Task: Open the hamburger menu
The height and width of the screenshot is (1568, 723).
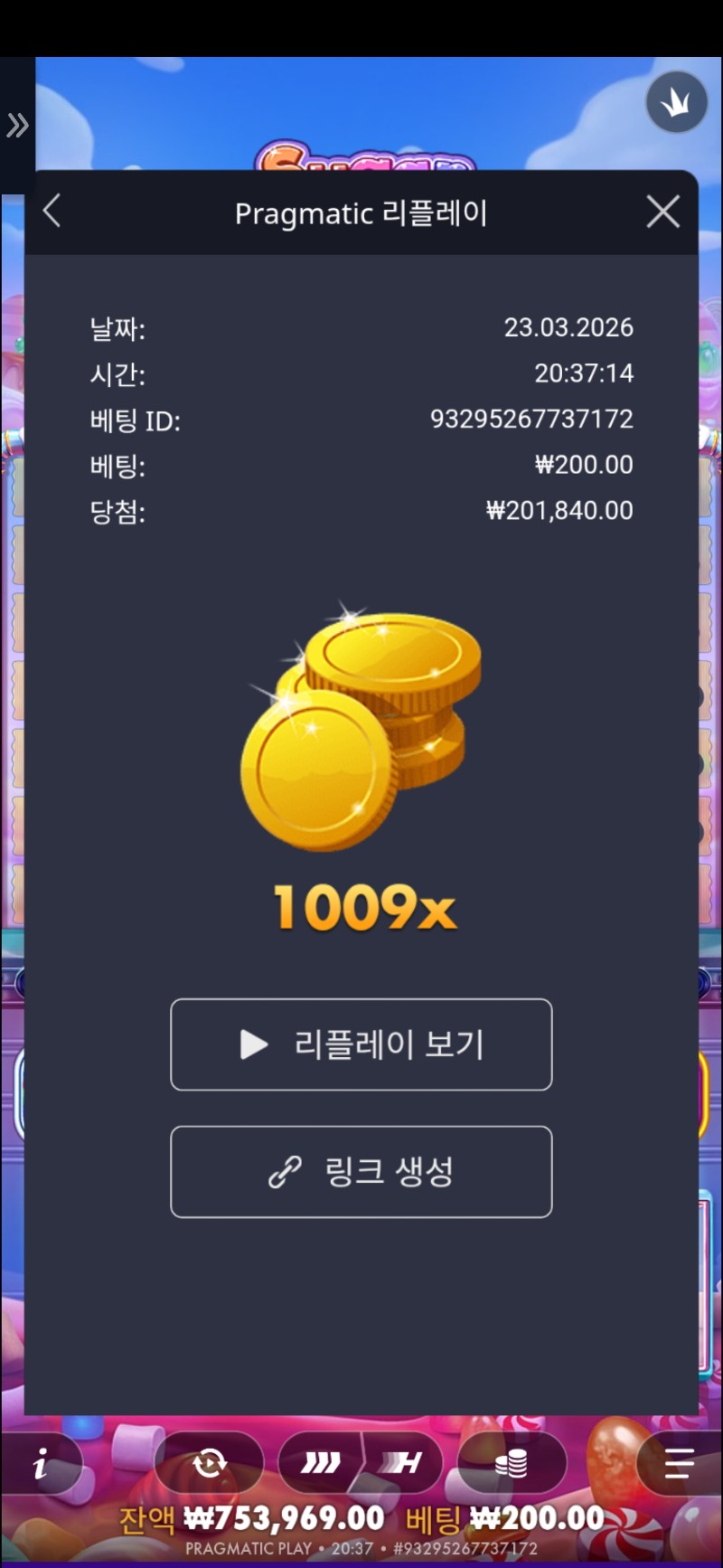Action: [x=678, y=1463]
